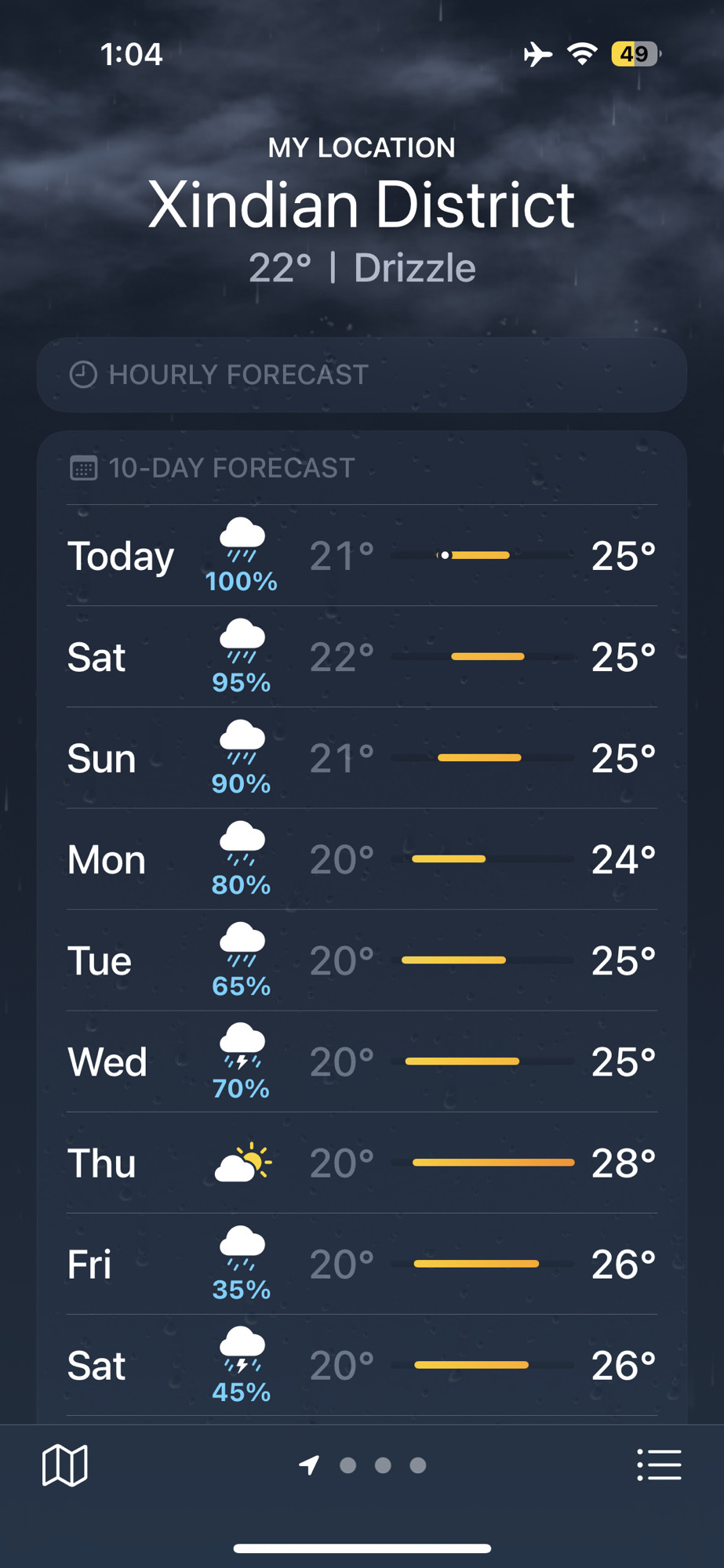Open Today's forecast details
This screenshot has width=724, height=1568.
(x=362, y=556)
